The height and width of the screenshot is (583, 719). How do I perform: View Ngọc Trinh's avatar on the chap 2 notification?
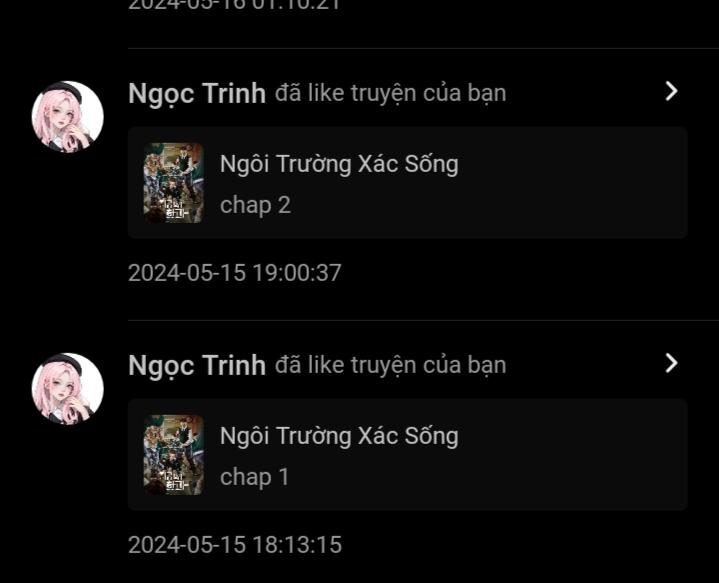pos(68,117)
